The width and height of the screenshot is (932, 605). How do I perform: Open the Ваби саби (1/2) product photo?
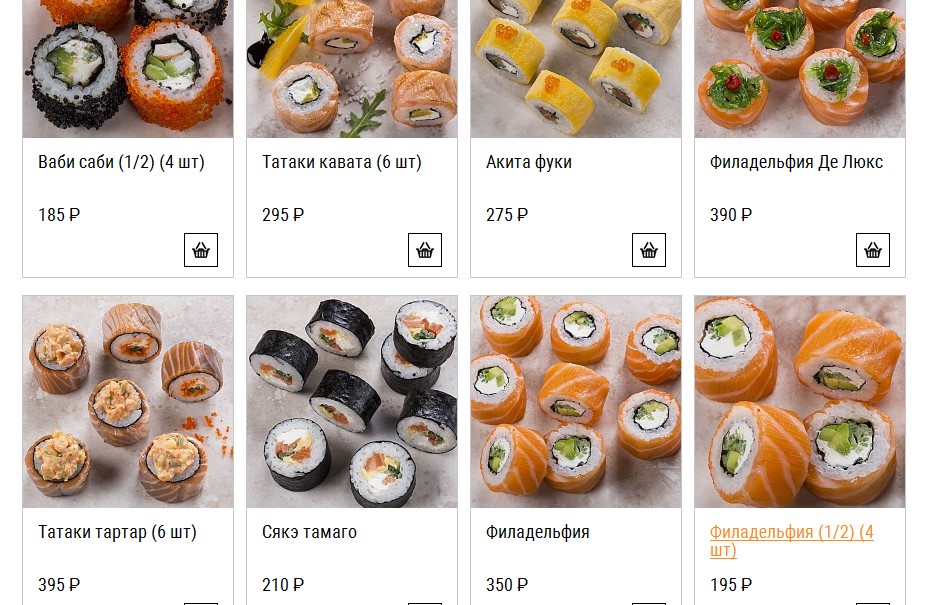[128, 68]
